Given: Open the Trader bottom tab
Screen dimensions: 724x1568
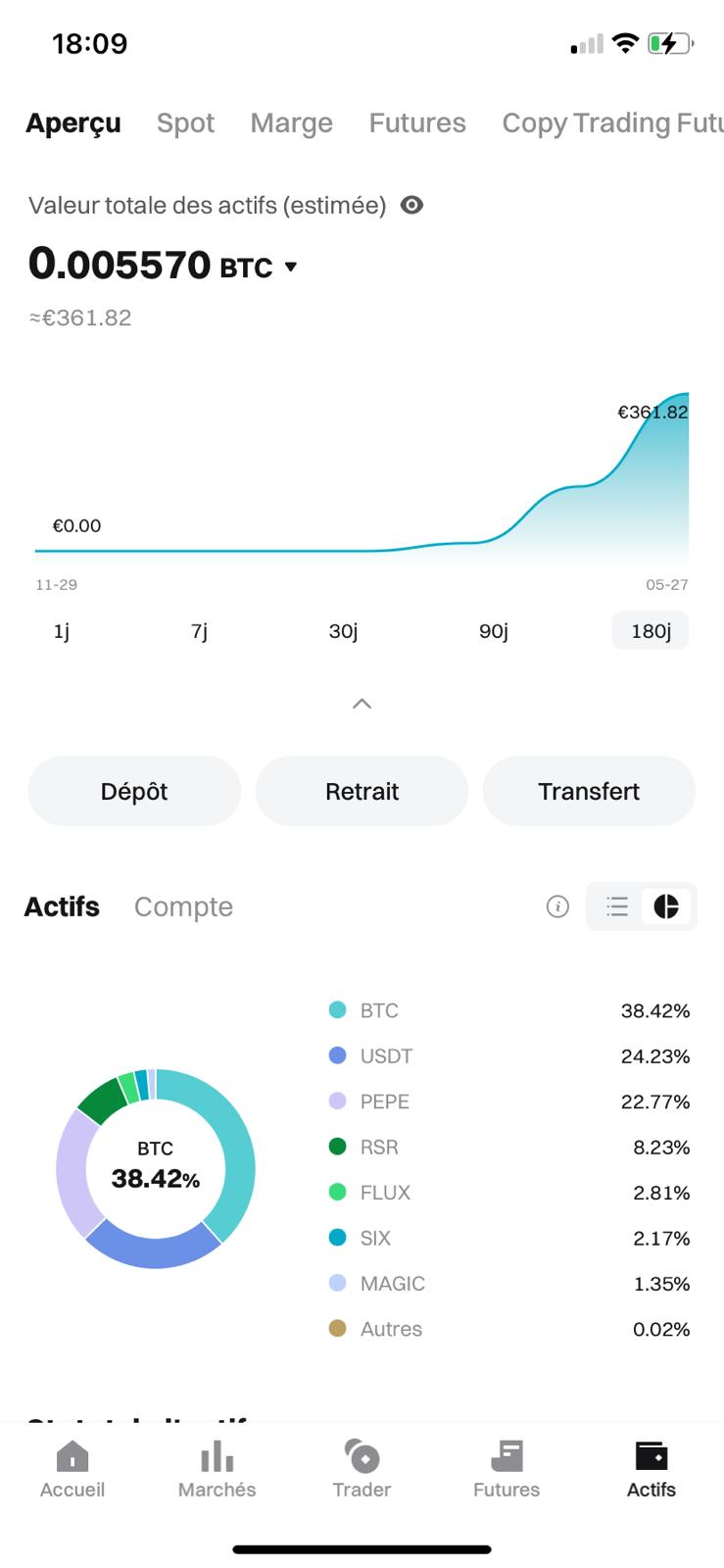Looking at the screenshot, I should coord(362,1469).
